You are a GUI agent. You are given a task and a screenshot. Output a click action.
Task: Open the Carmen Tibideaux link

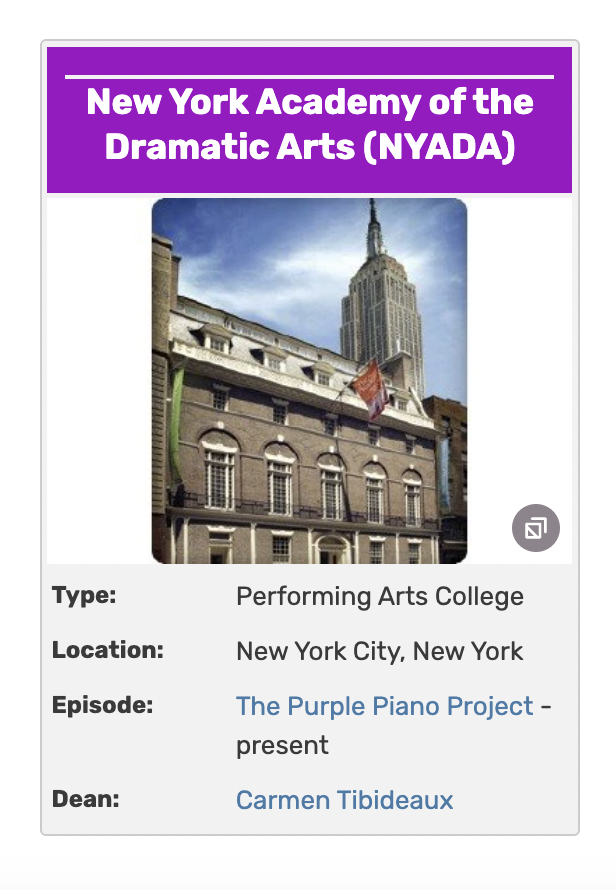click(344, 800)
